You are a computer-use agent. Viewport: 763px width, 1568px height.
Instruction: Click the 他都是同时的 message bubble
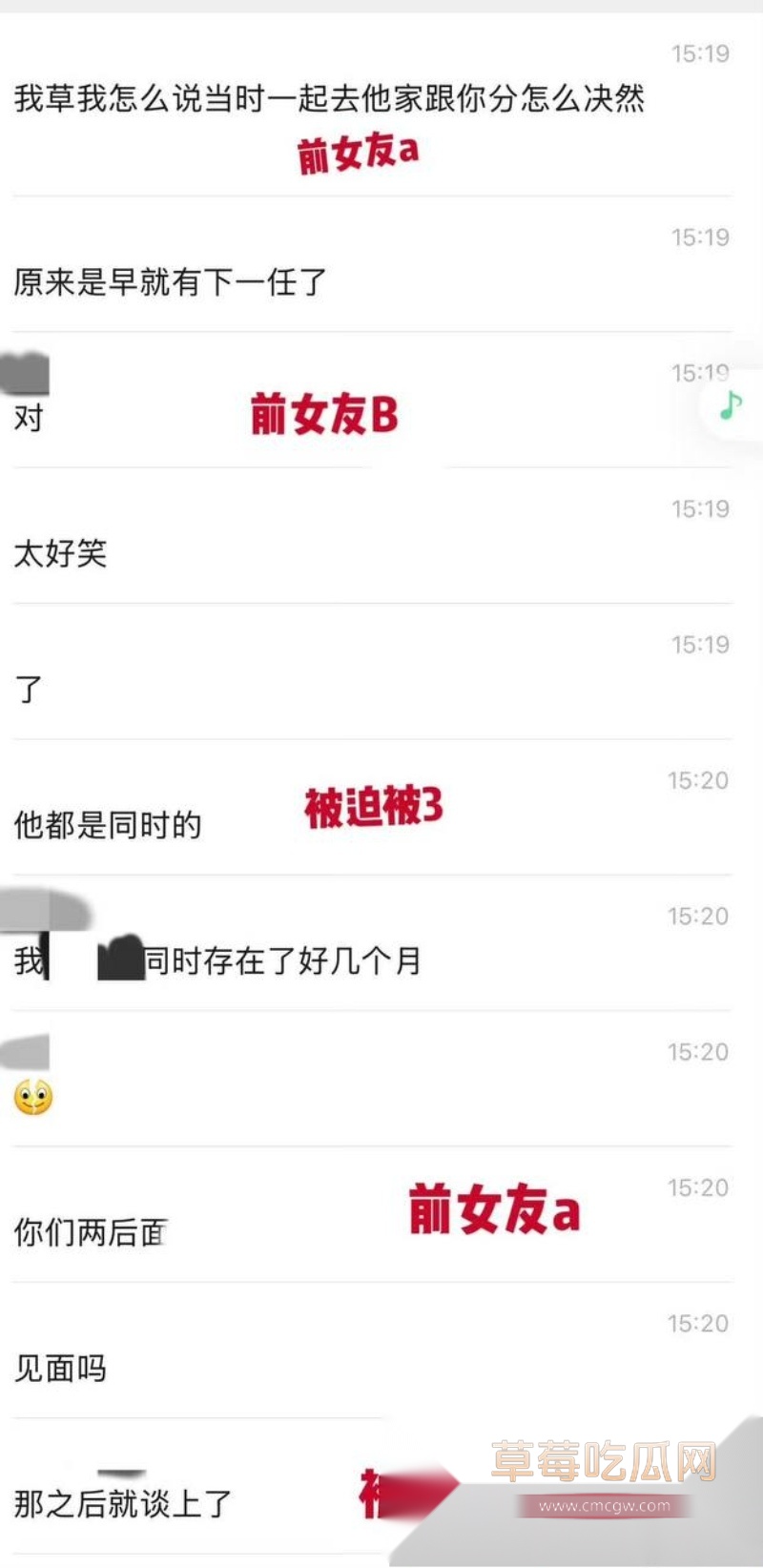coord(108,826)
